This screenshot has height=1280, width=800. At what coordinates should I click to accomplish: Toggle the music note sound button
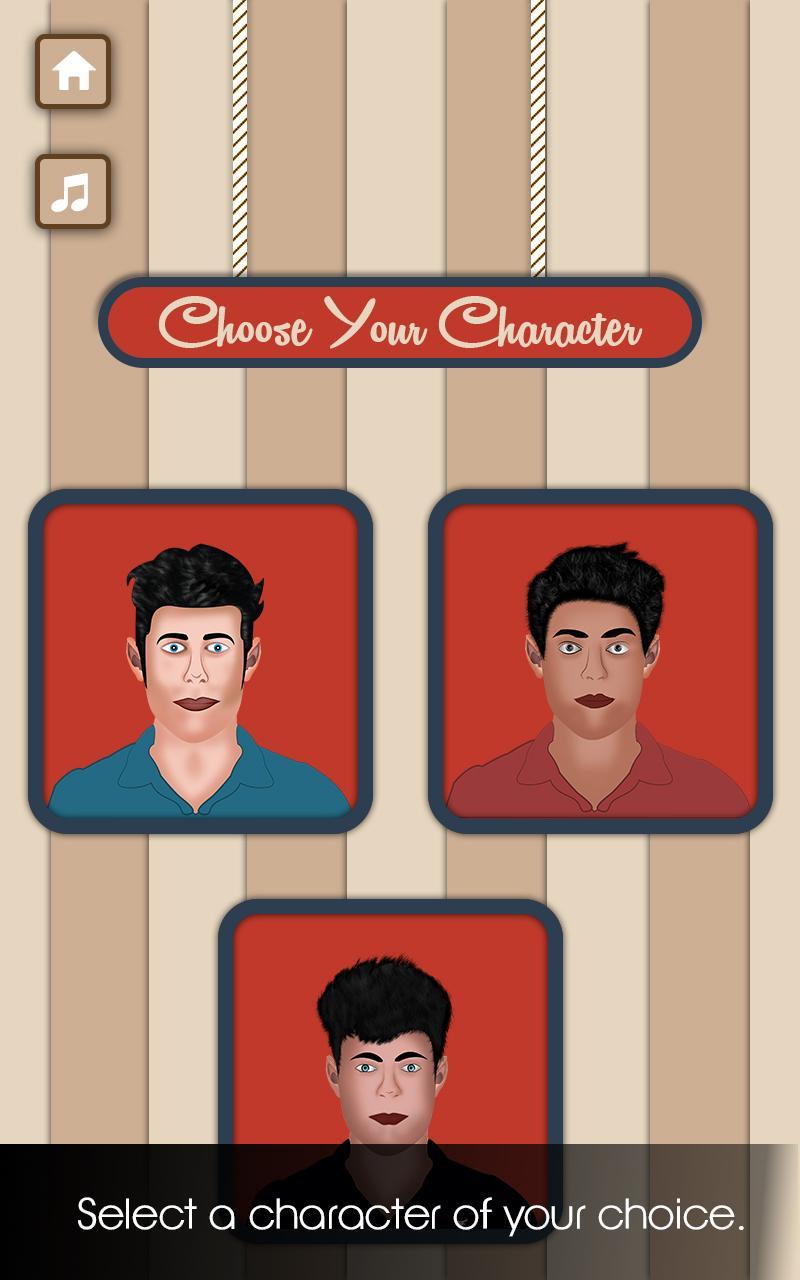(73, 191)
